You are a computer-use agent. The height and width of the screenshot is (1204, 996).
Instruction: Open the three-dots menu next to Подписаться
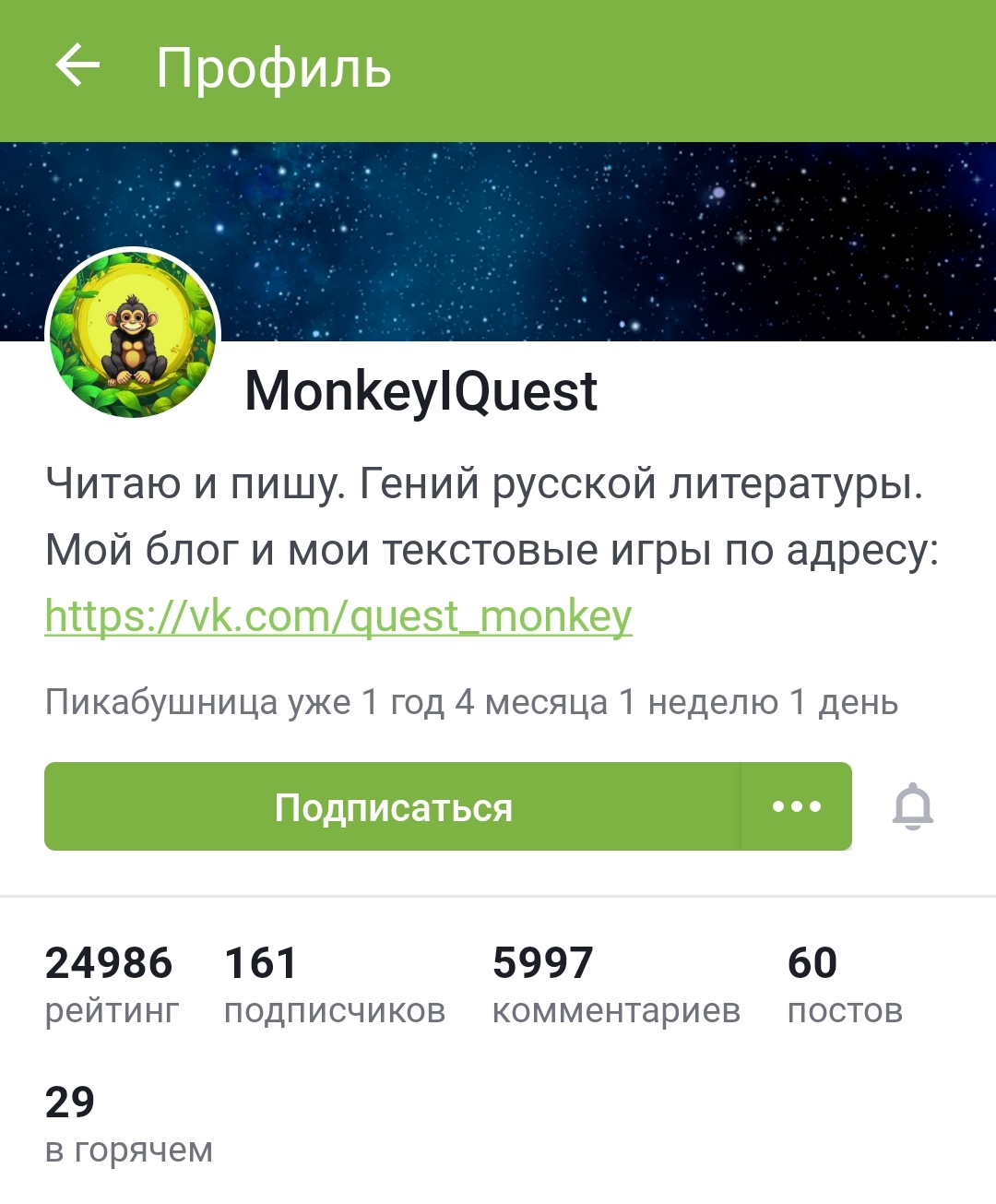point(797,807)
